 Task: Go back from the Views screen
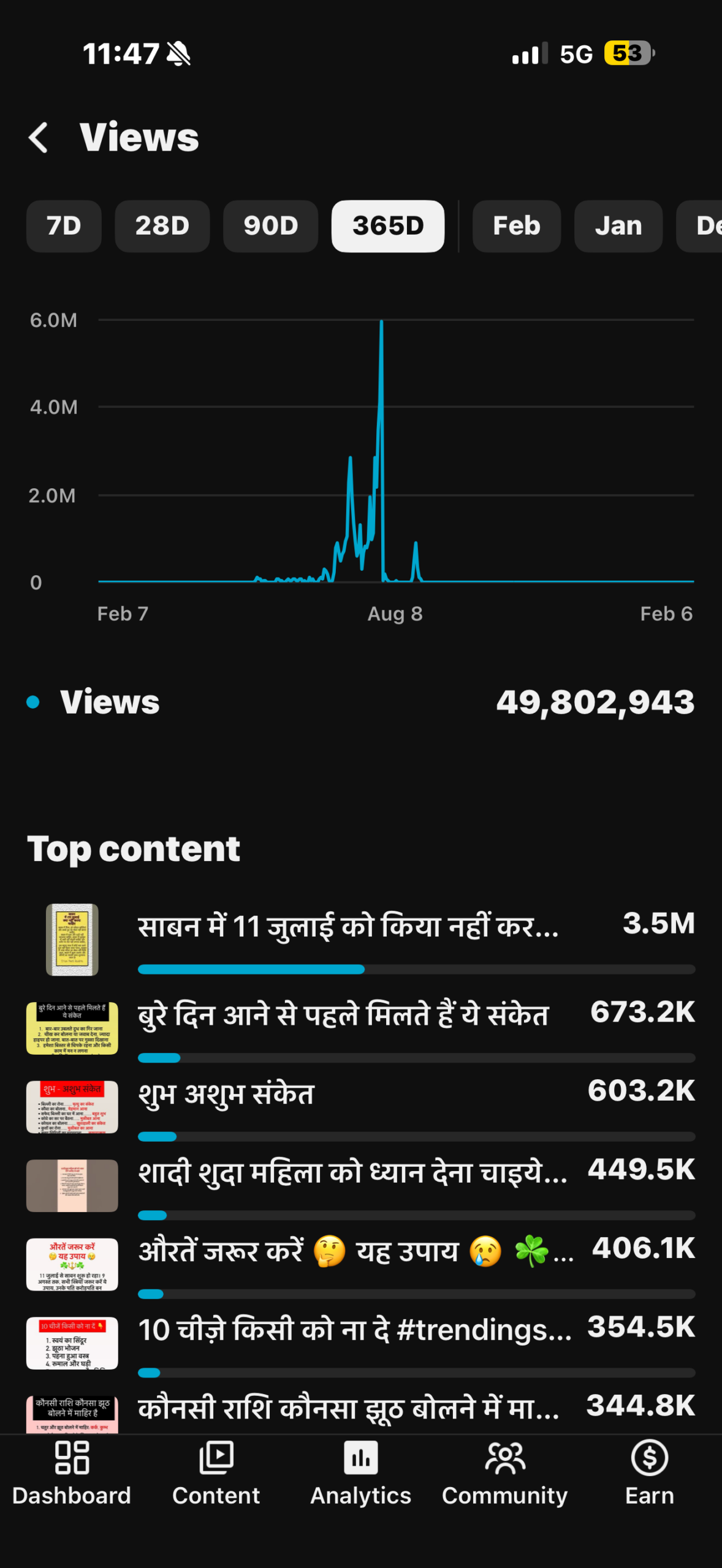[39, 137]
